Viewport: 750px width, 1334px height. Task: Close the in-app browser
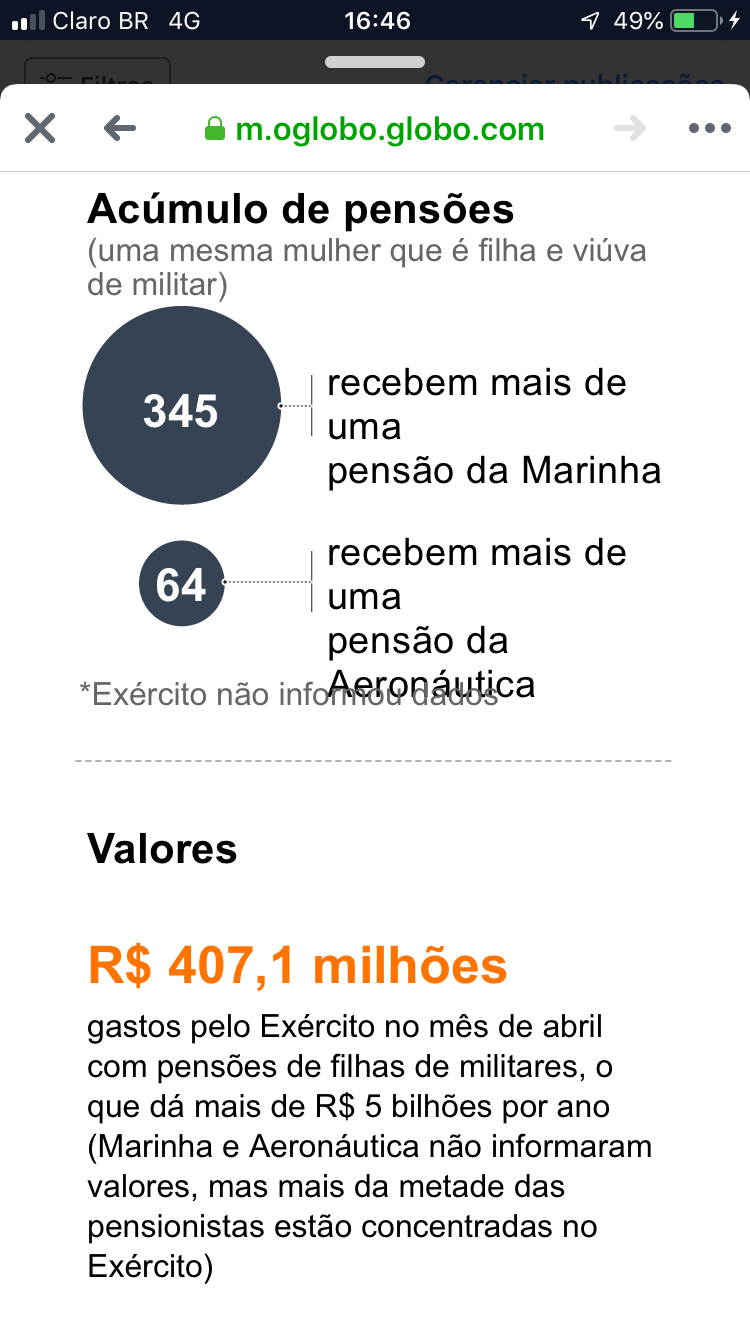(40, 128)
